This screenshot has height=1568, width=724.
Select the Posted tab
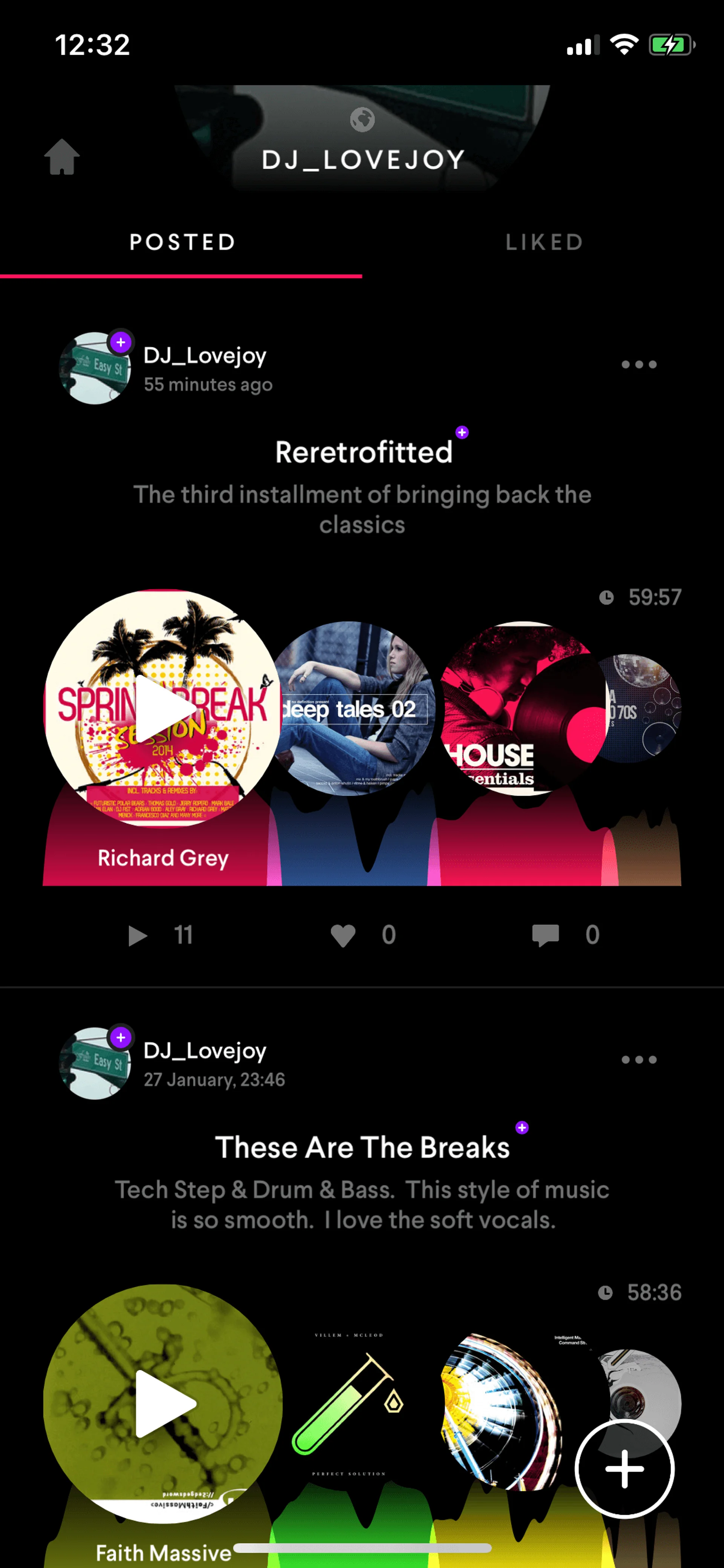[x=182, y=242]
